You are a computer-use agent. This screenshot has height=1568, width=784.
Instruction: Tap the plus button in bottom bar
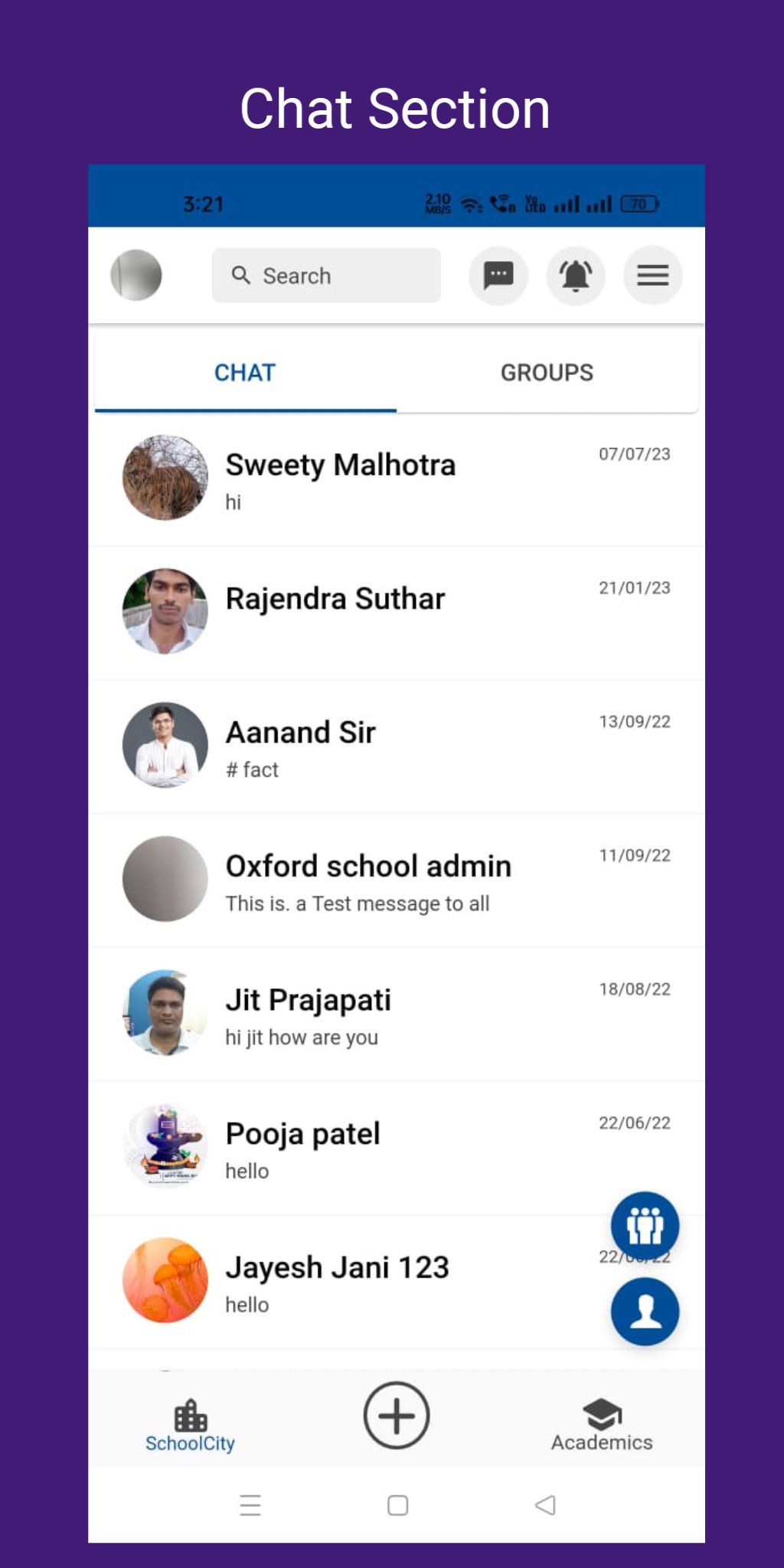397,1415
